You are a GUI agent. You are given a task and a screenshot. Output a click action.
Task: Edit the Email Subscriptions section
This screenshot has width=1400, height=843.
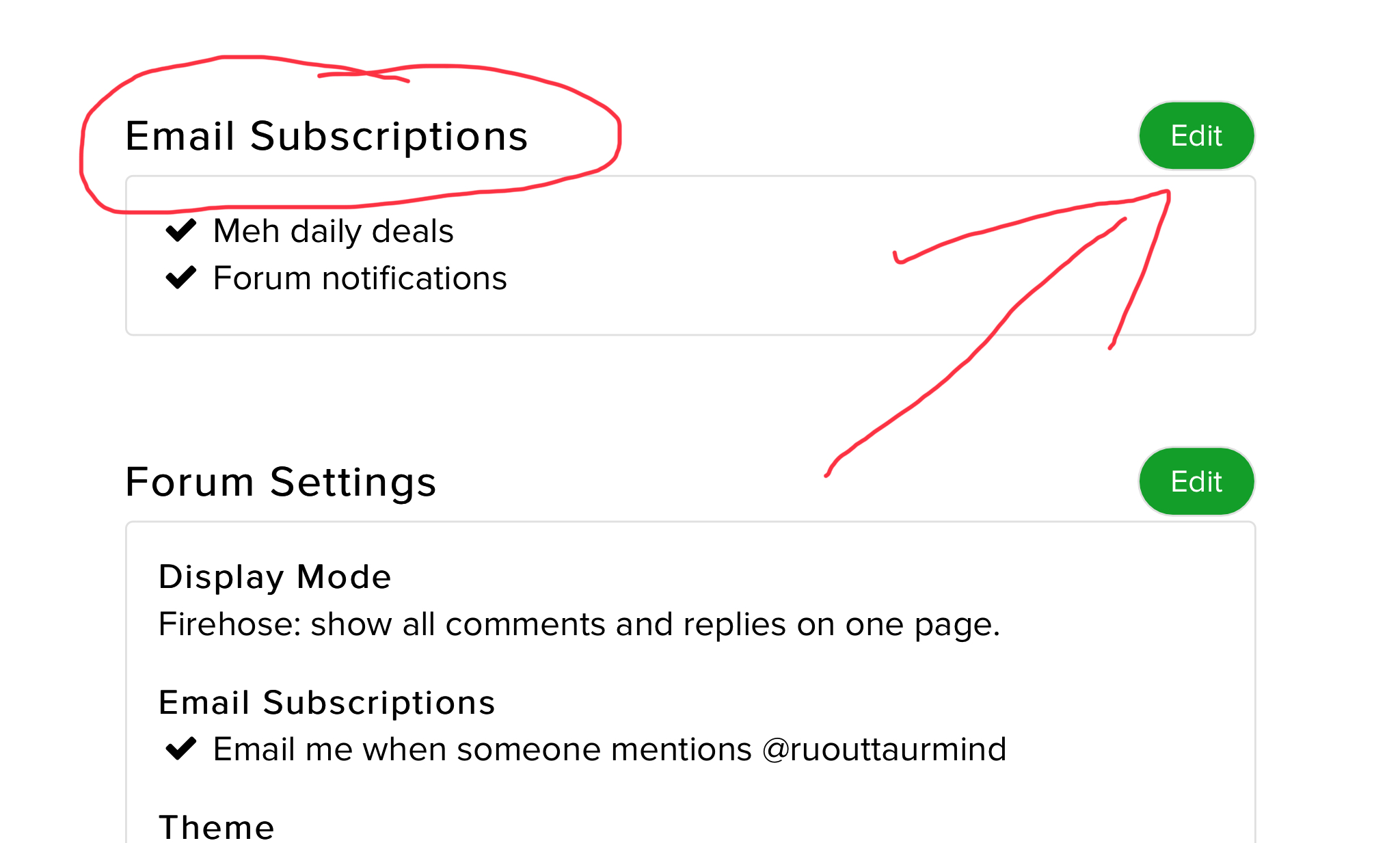click(x=1196, y=136)
